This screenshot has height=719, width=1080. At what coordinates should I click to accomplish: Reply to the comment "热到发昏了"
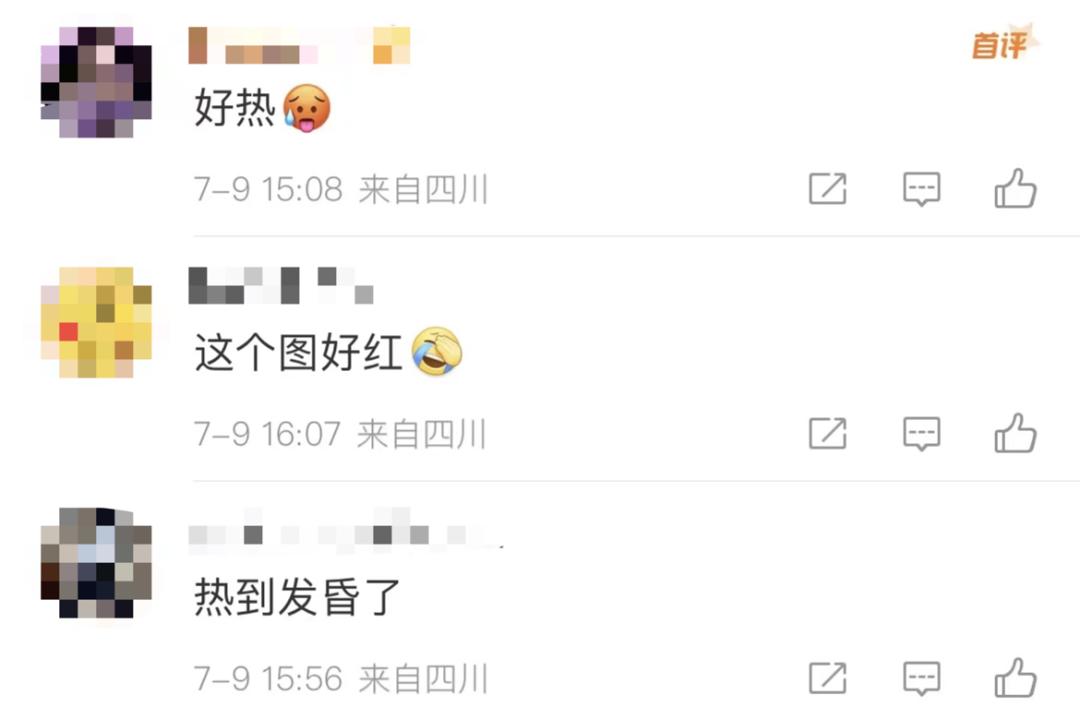[921, 678]
